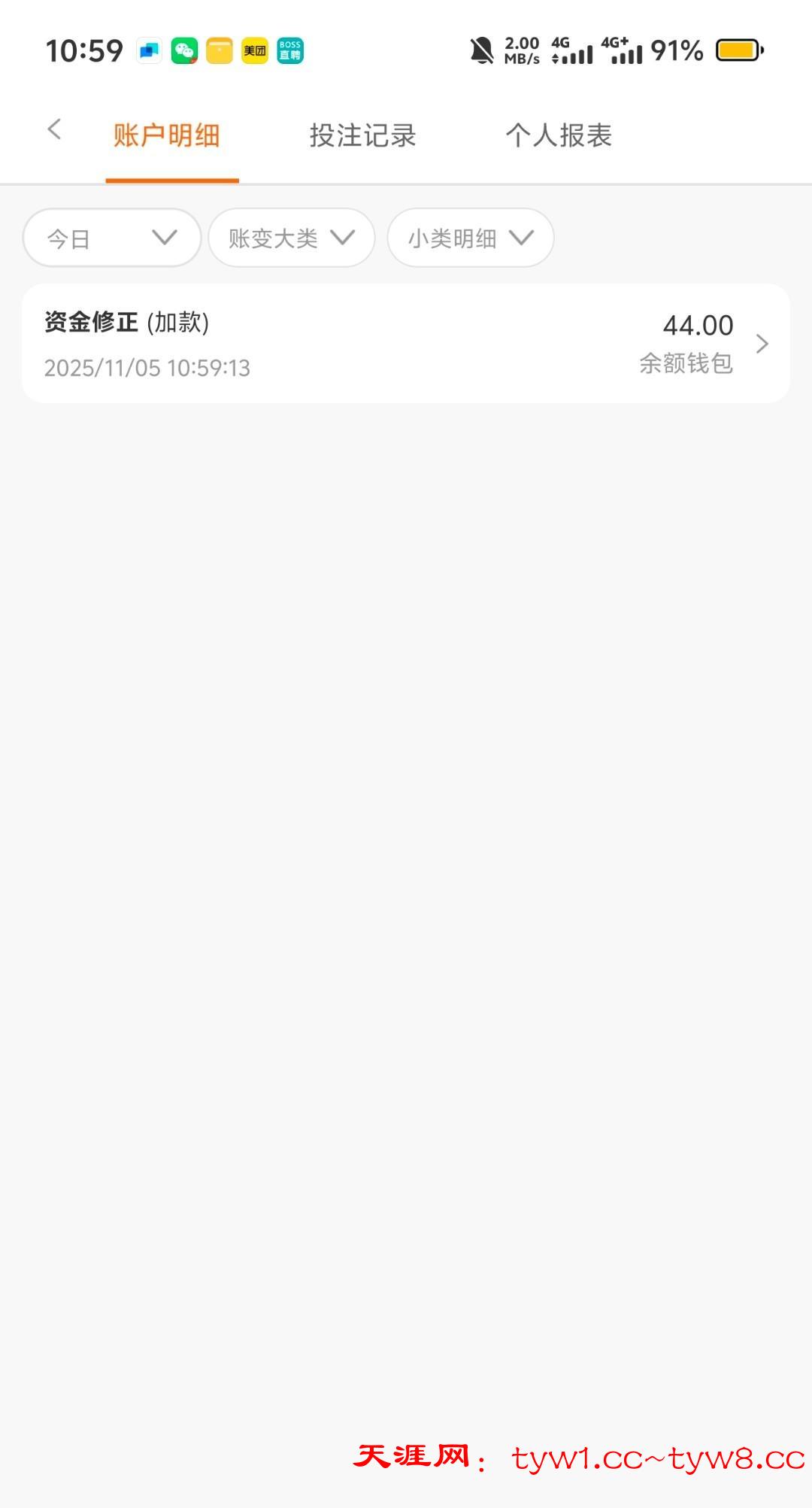
Task: Select the 账户明细 tab
Action: click(x=167, y=136)
